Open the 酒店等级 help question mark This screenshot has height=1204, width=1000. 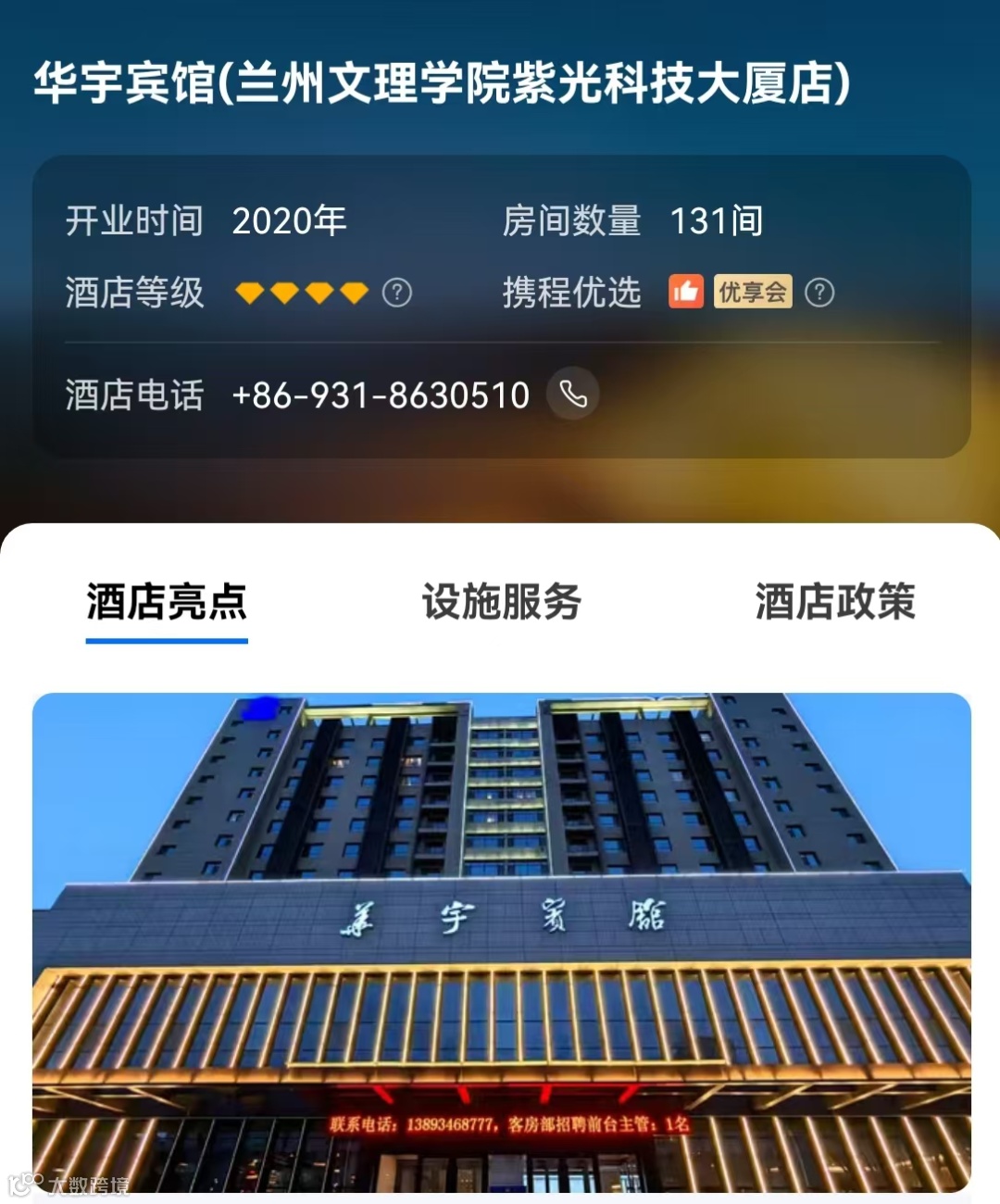coord(397,293)
